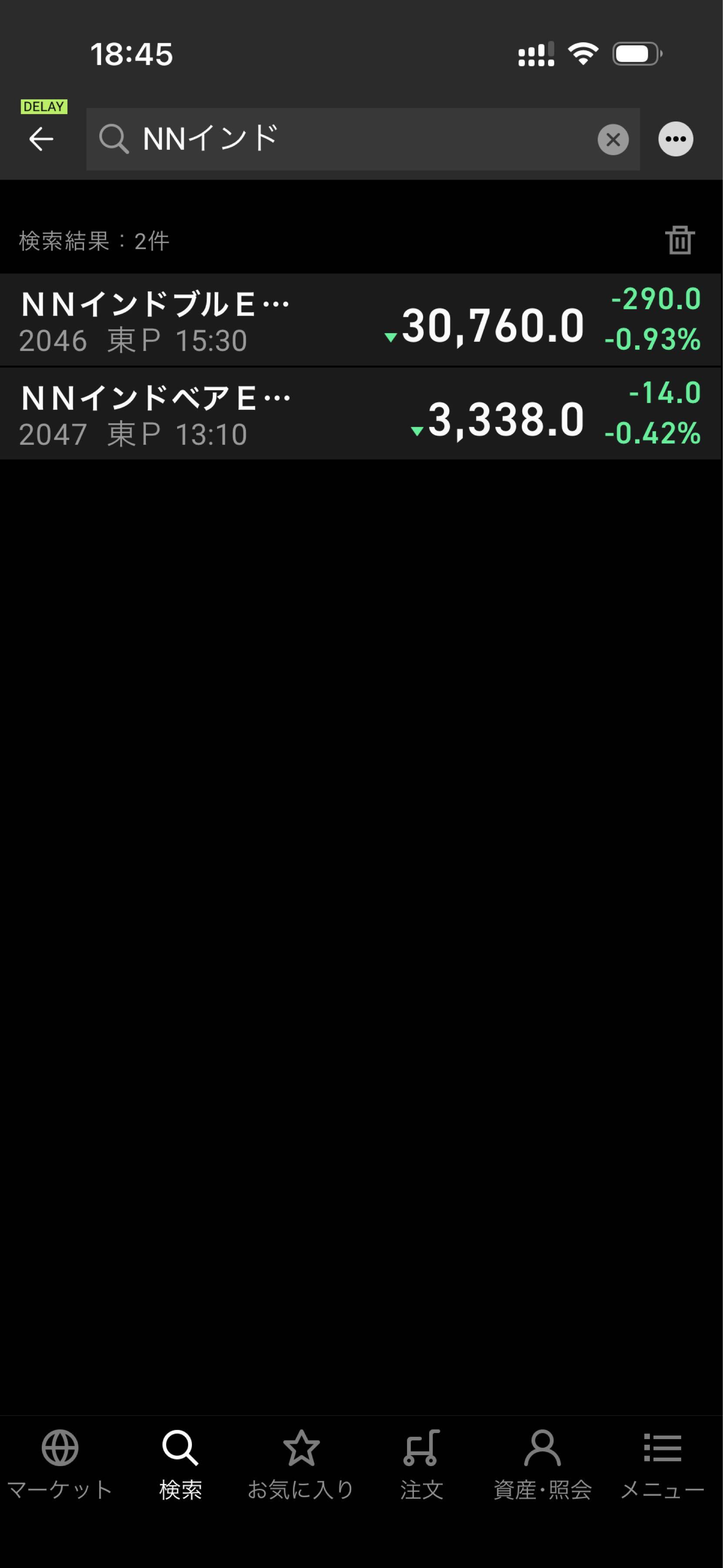723x1568 pixels.
Task: Delete search results with trash icon
Action: [679, 240]
